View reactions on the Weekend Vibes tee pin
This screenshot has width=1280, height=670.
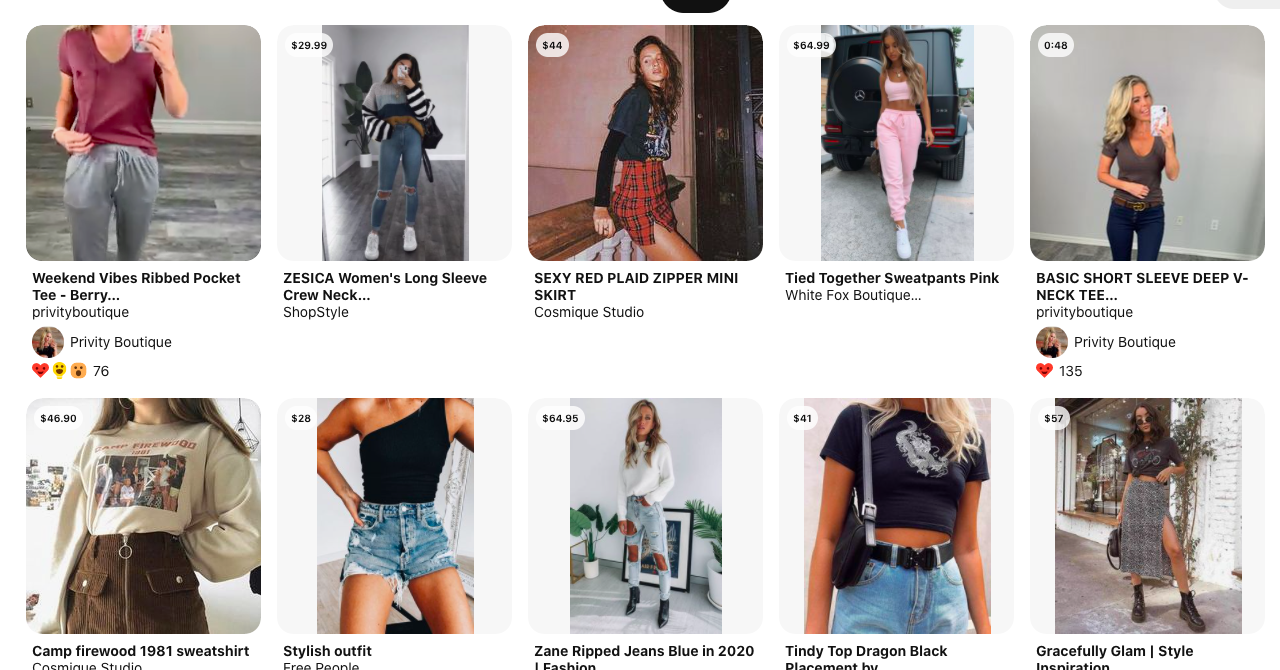point(70,371)
